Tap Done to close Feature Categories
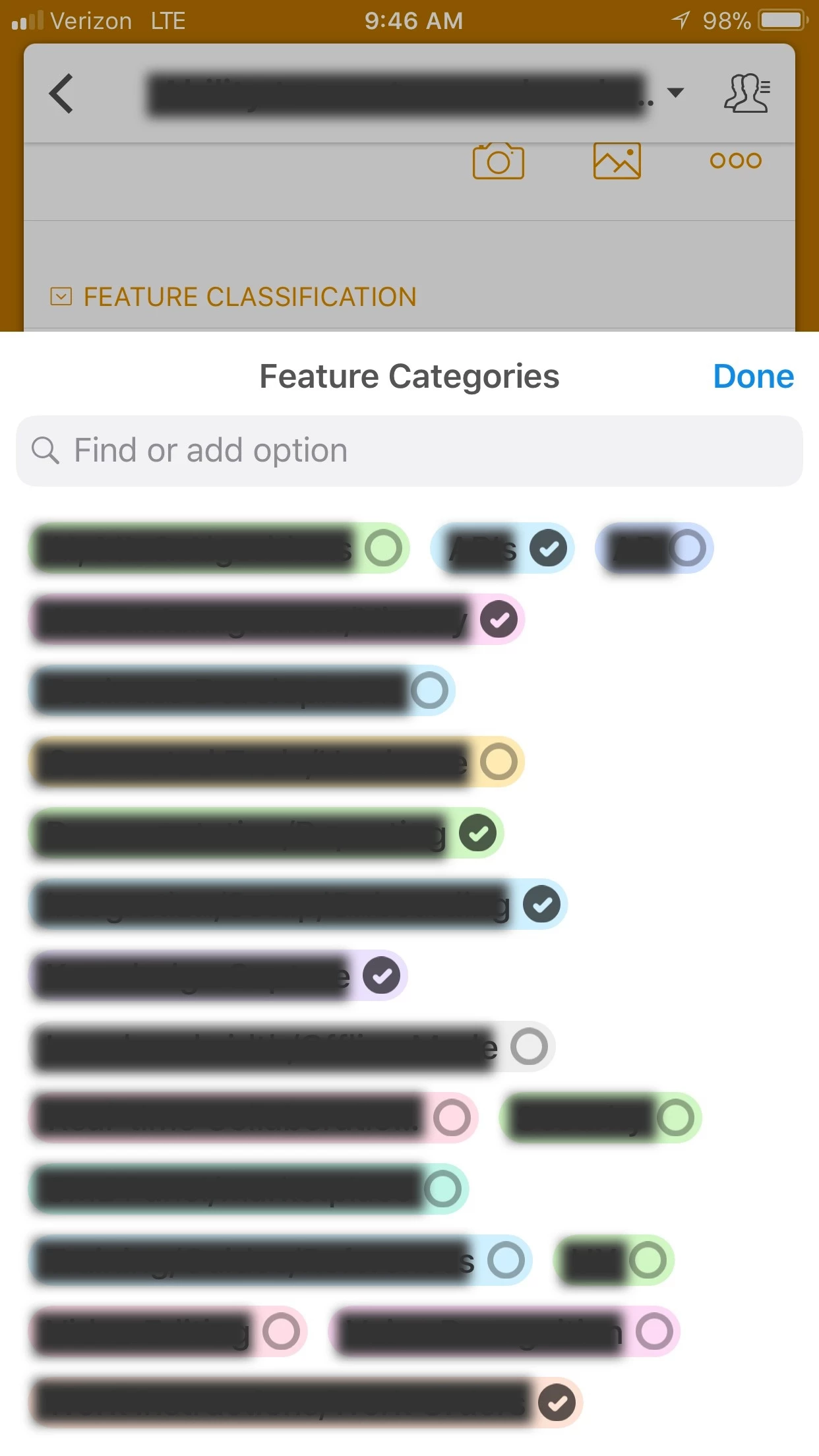The image size is (819, 1456). pyautogui.click(x=753, y=377)
